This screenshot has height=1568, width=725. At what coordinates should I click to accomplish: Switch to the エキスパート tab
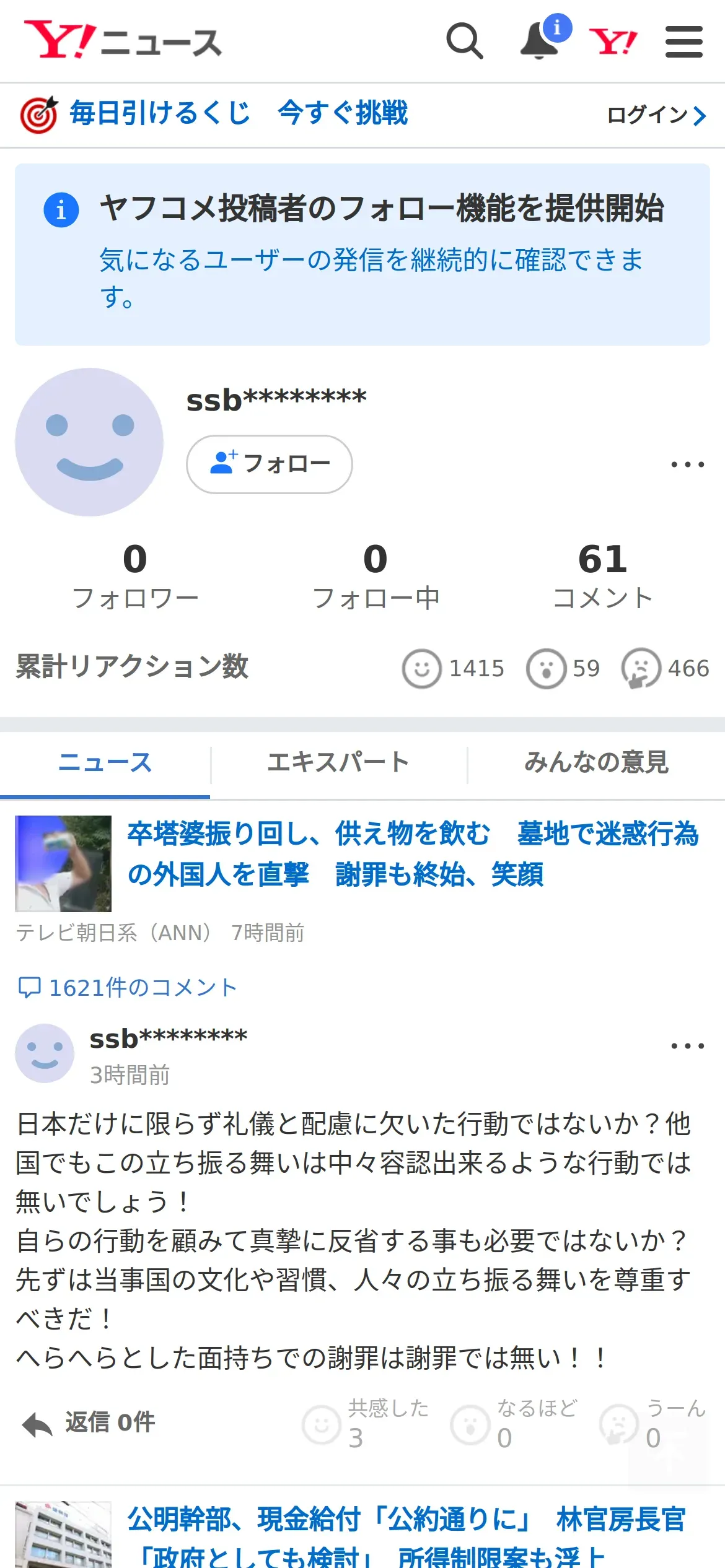(x=338, y=763)
